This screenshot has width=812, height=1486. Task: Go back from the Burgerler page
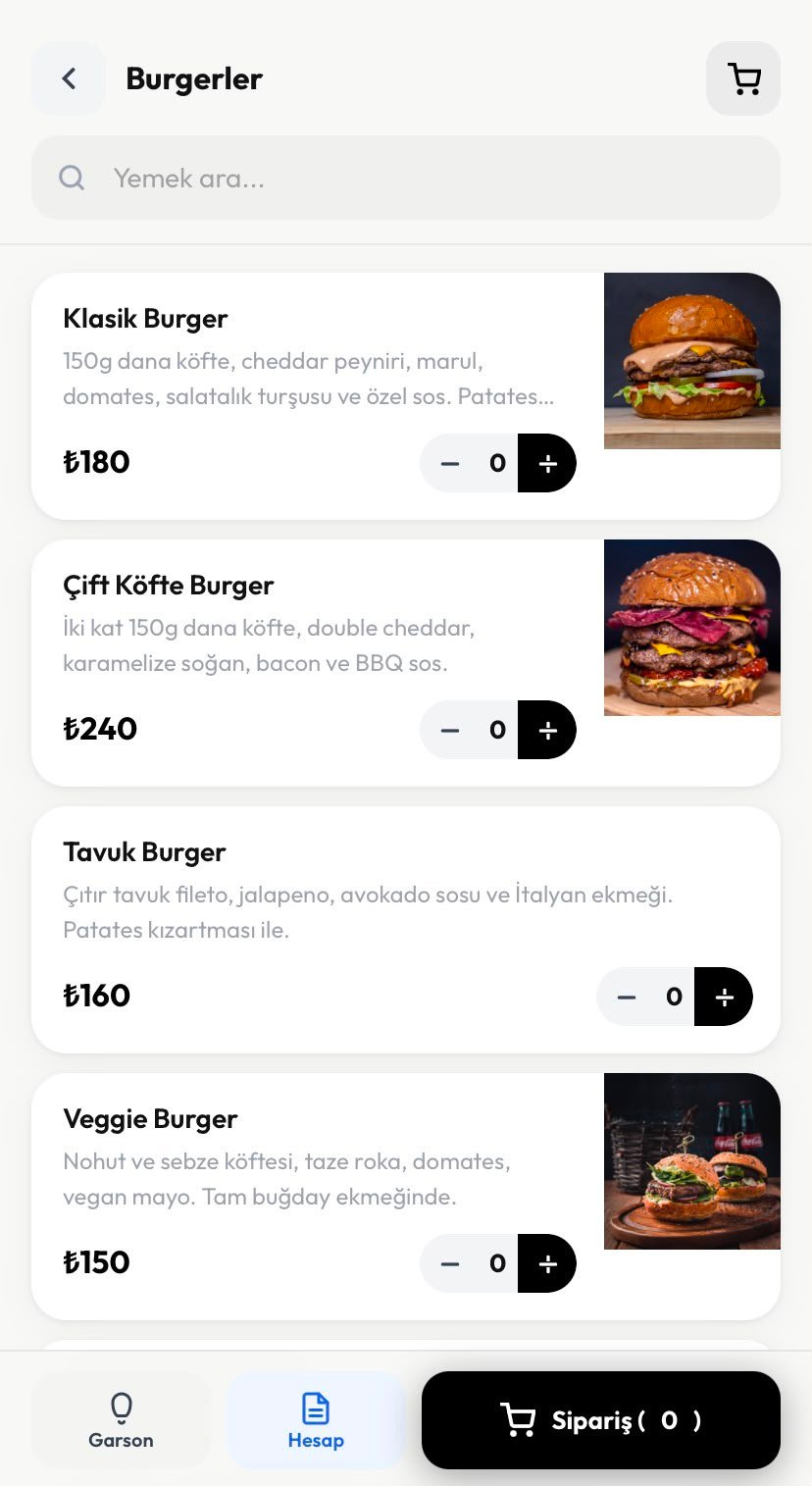[69, 78]
